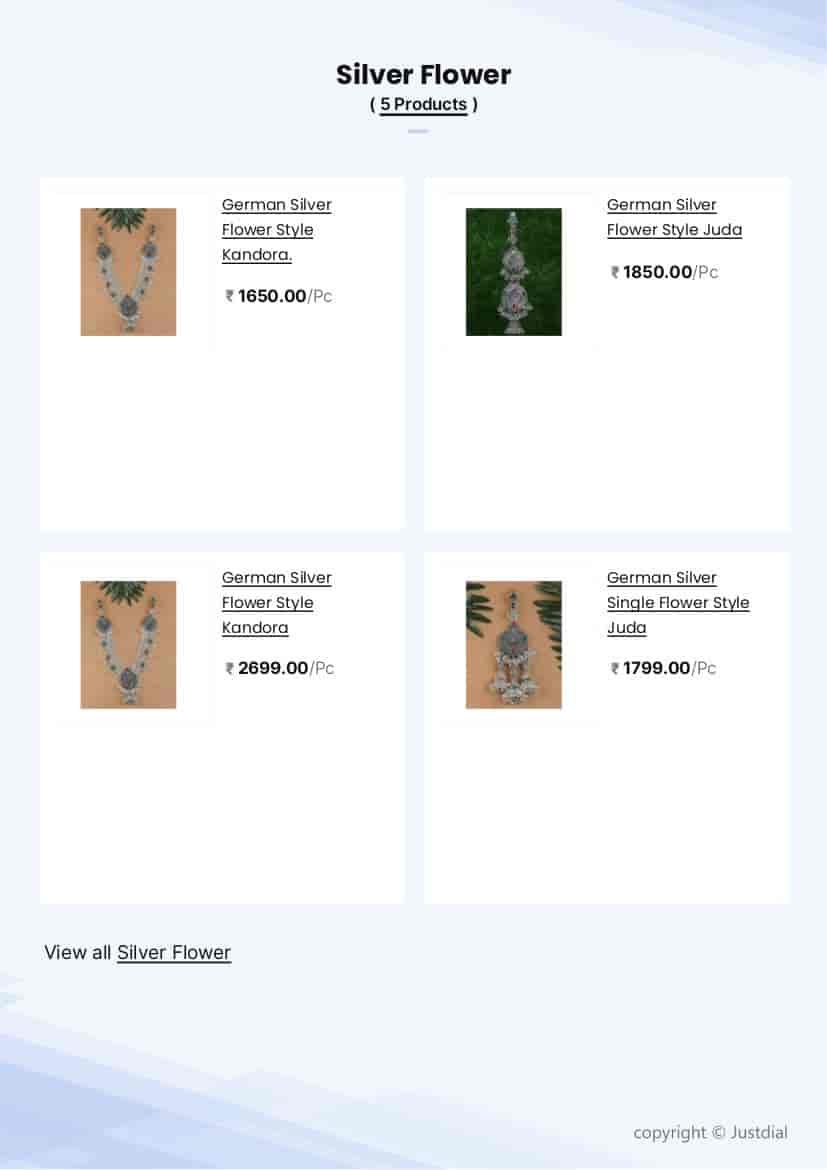The width and height of the screenshot is (827, 1170).
Task: Click the copyright Justdial footer text
Action: click(x=710, y=1133)
